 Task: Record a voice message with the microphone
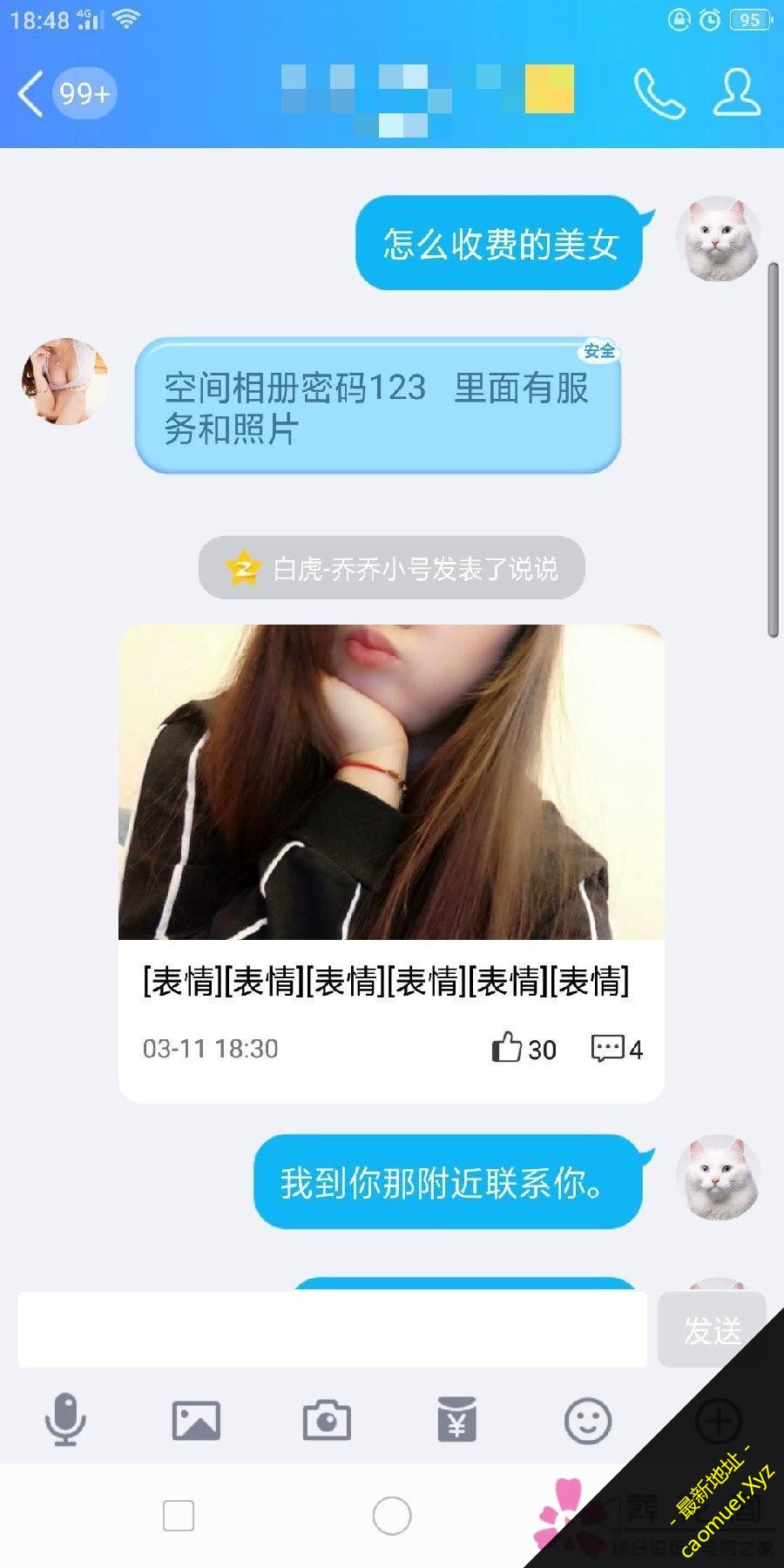65,1421
